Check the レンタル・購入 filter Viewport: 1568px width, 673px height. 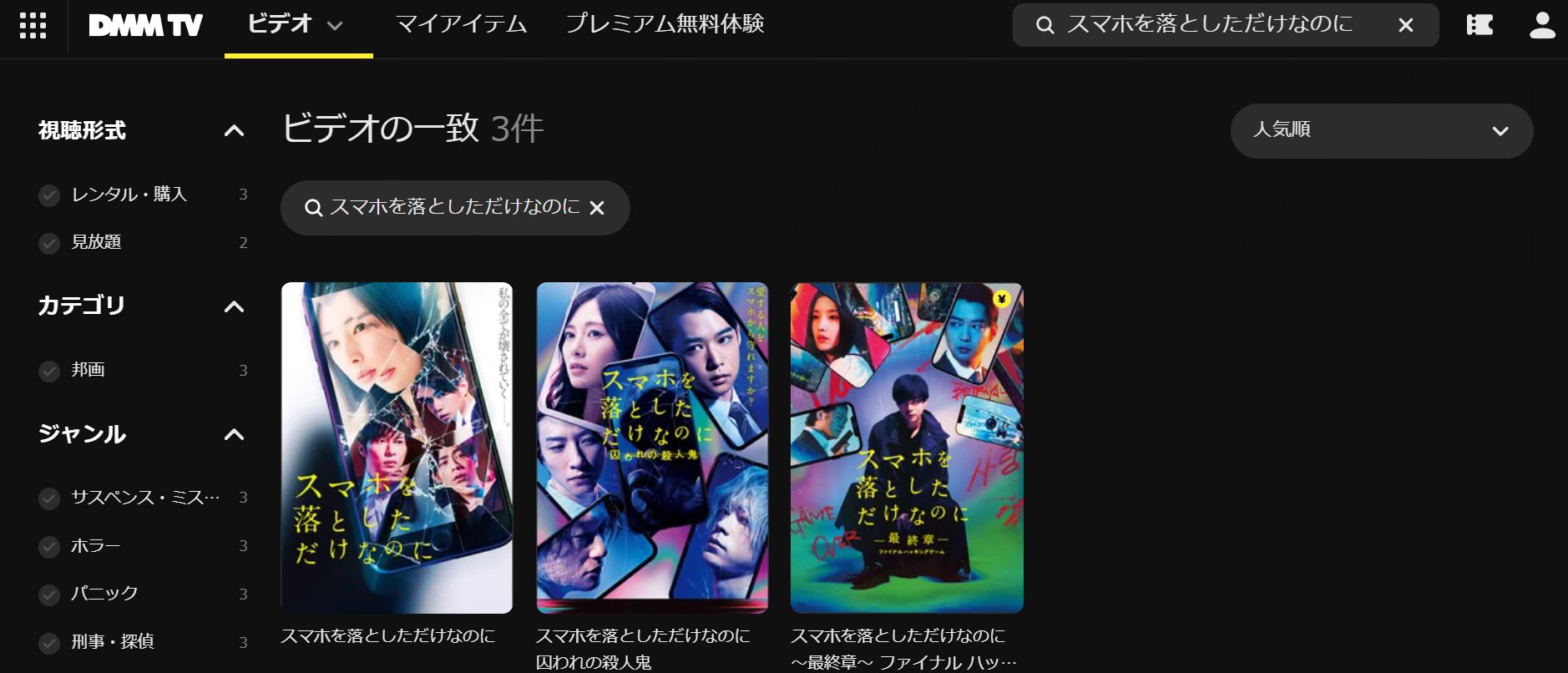pyautogui.click(x=50, y=195)
